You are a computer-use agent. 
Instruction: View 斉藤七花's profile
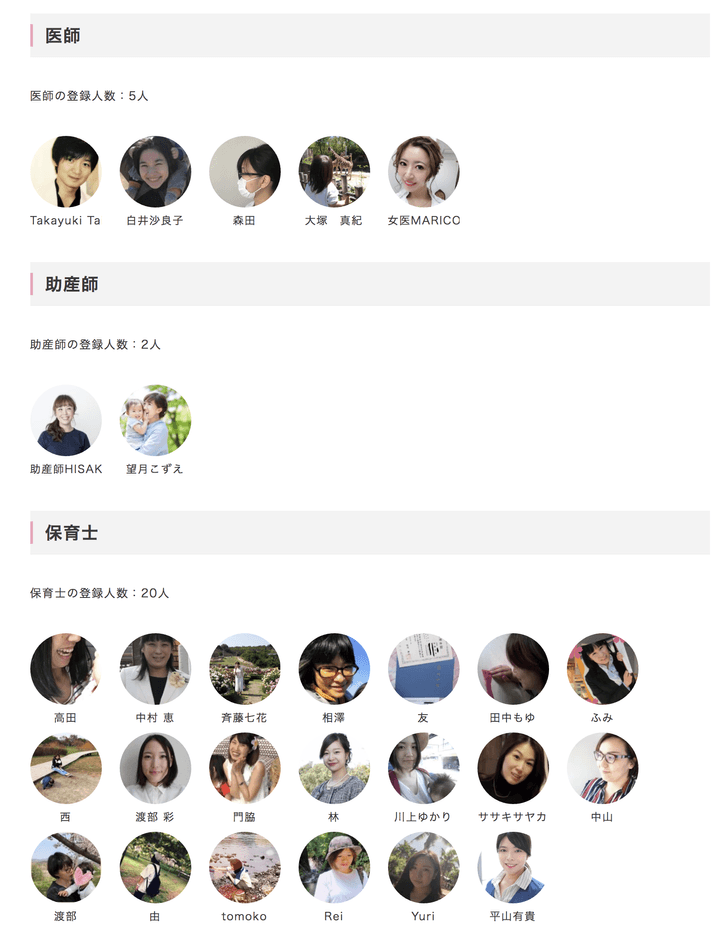coord(244,669)
